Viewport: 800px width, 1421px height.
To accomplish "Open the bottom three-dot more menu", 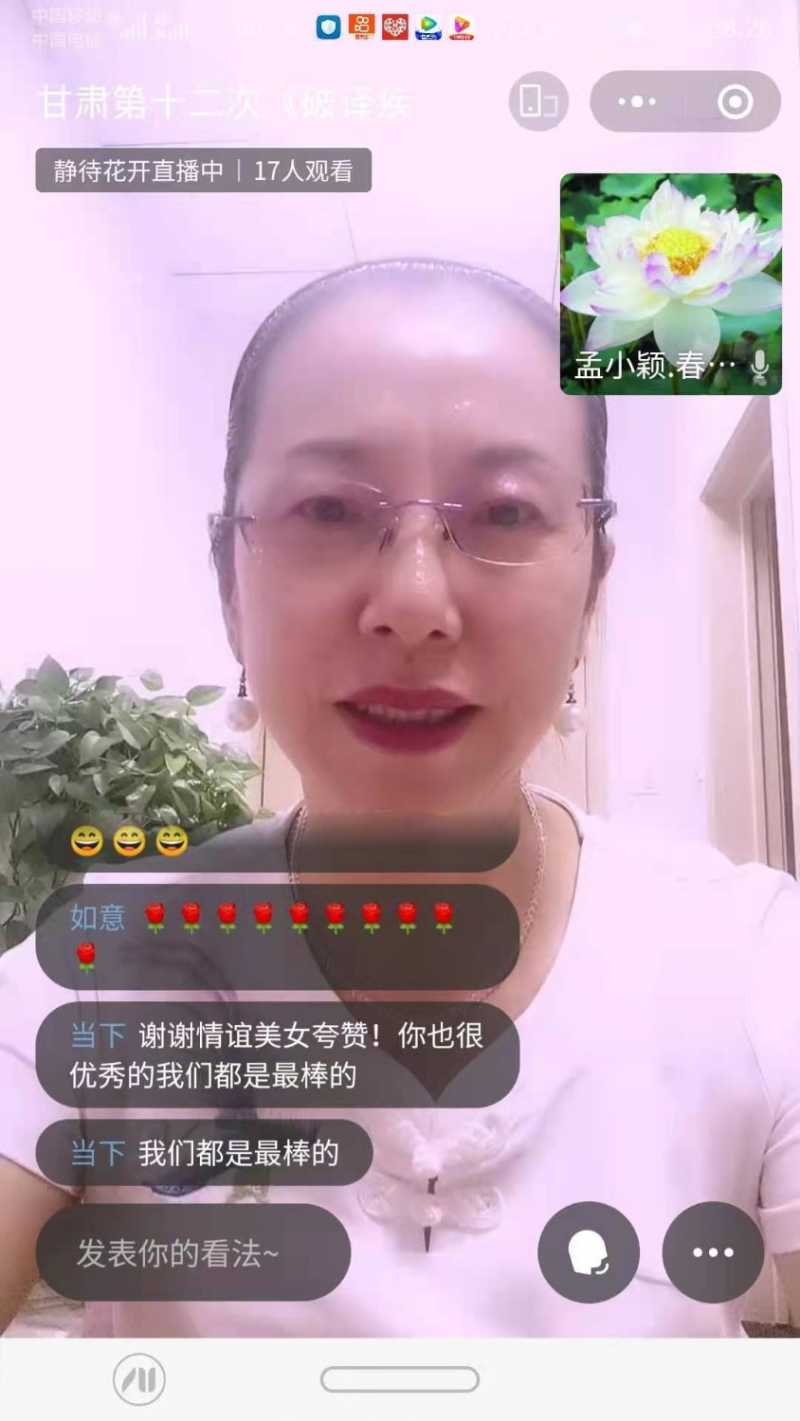I will (713, 1252).
